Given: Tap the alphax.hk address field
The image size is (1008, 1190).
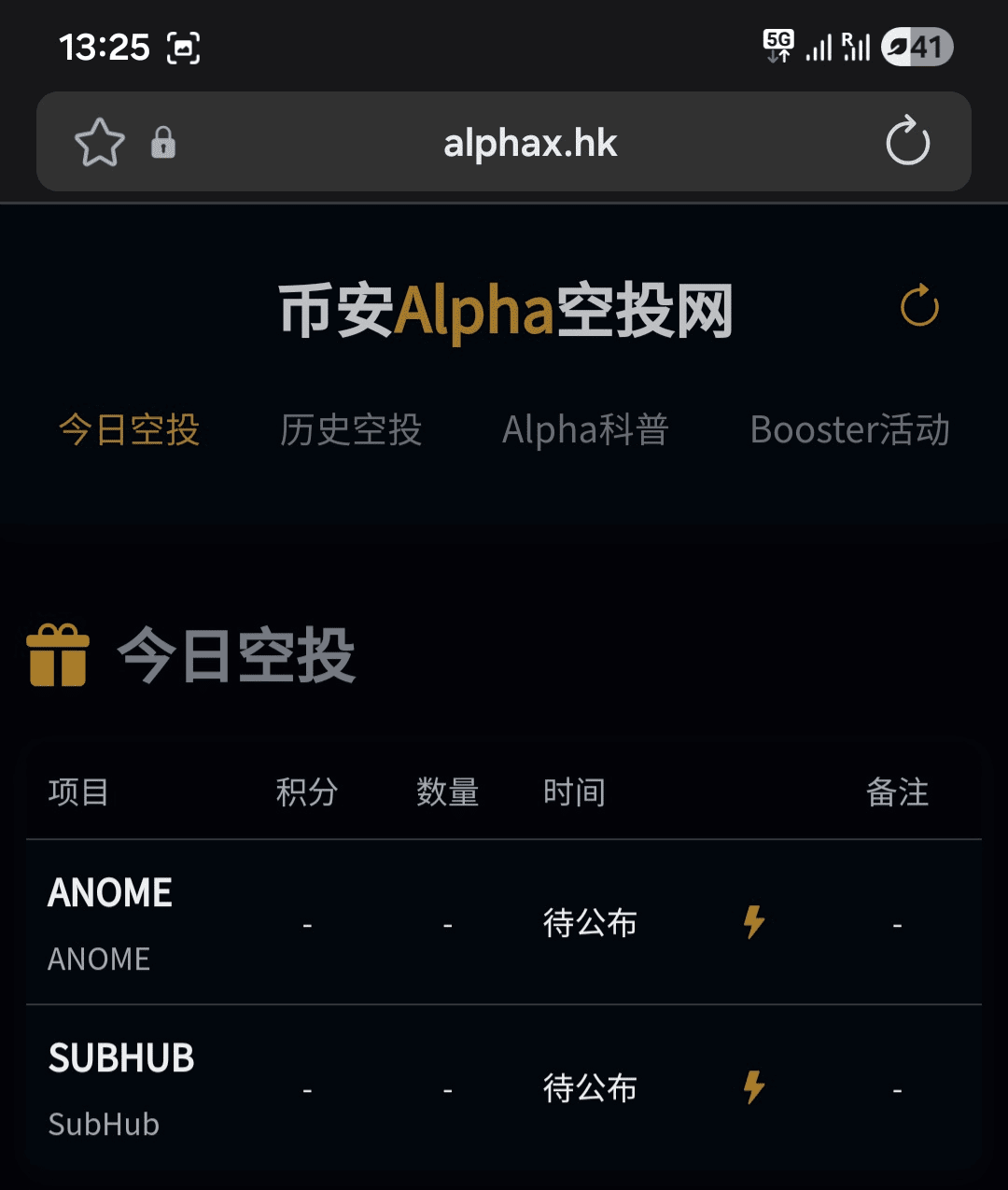Looking at the screenshot, I should click(x=530, y=144).
